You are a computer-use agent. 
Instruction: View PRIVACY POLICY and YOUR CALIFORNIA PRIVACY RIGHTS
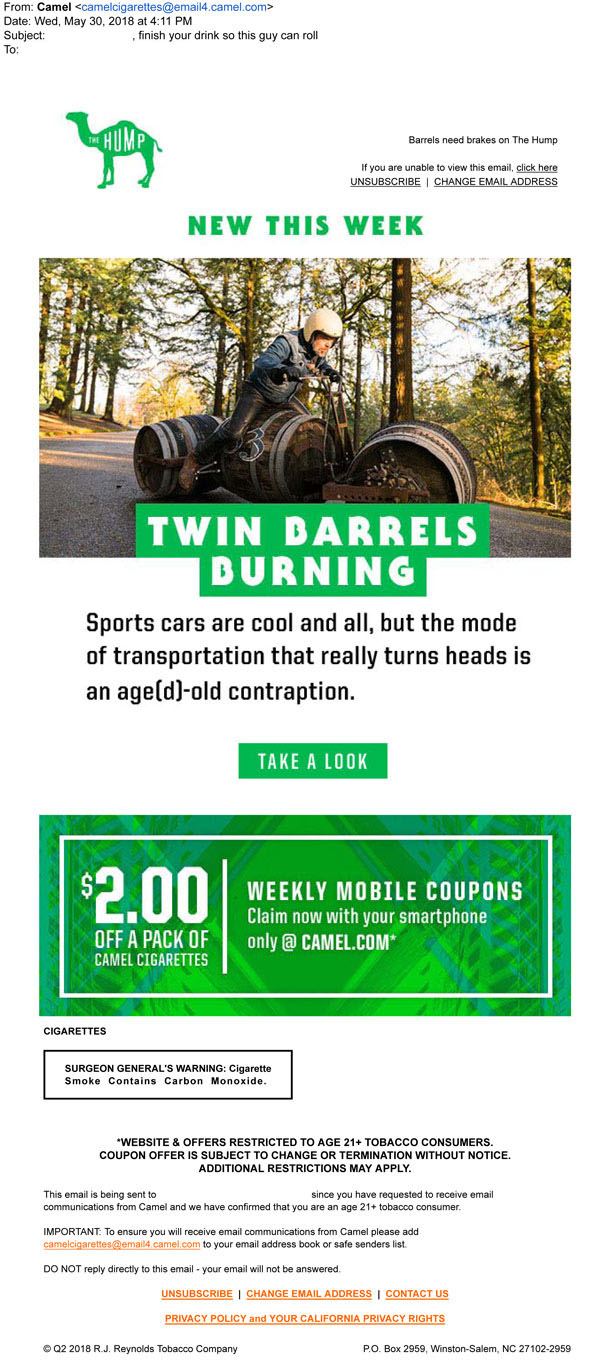coord(305,1319)
